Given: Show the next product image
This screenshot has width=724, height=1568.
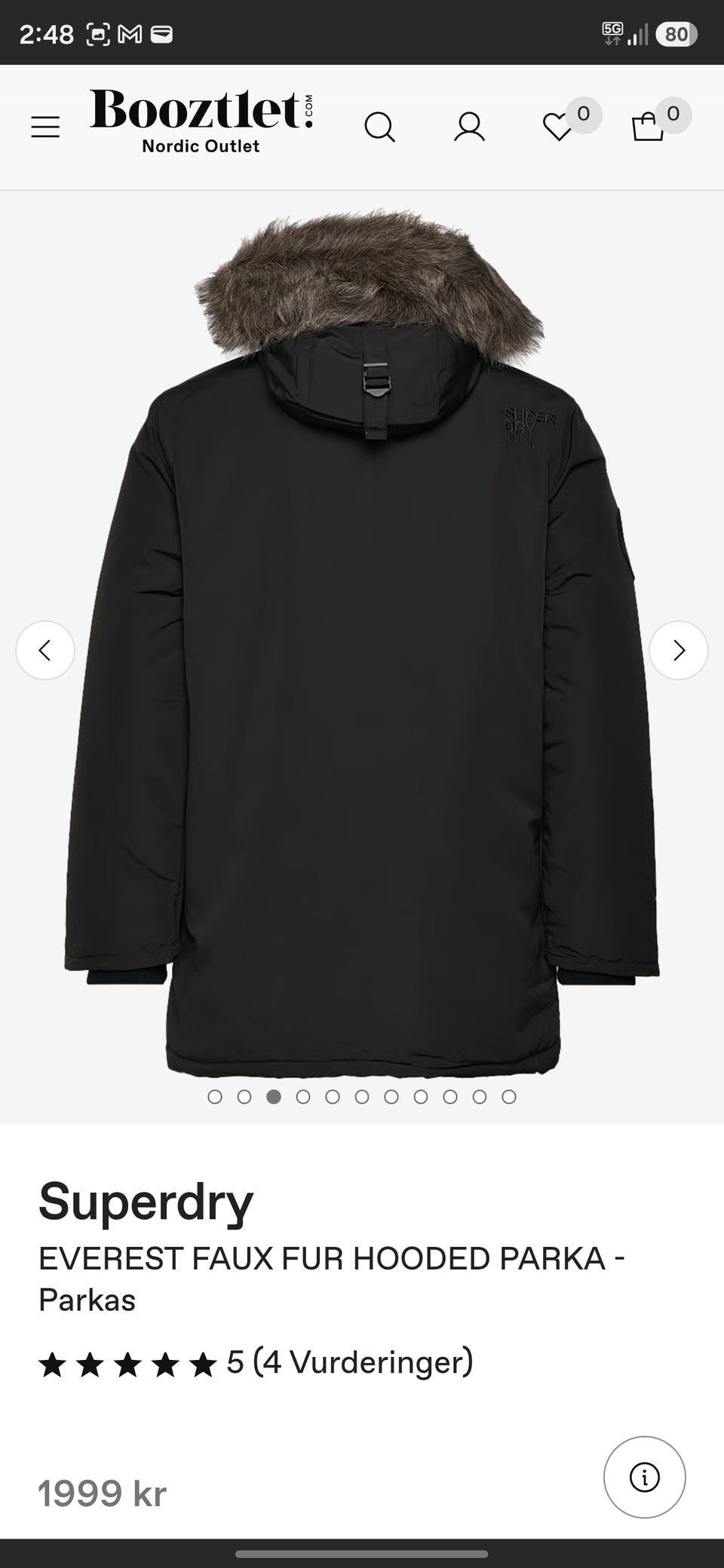Looking at the screenshot, I should point(679,650).
